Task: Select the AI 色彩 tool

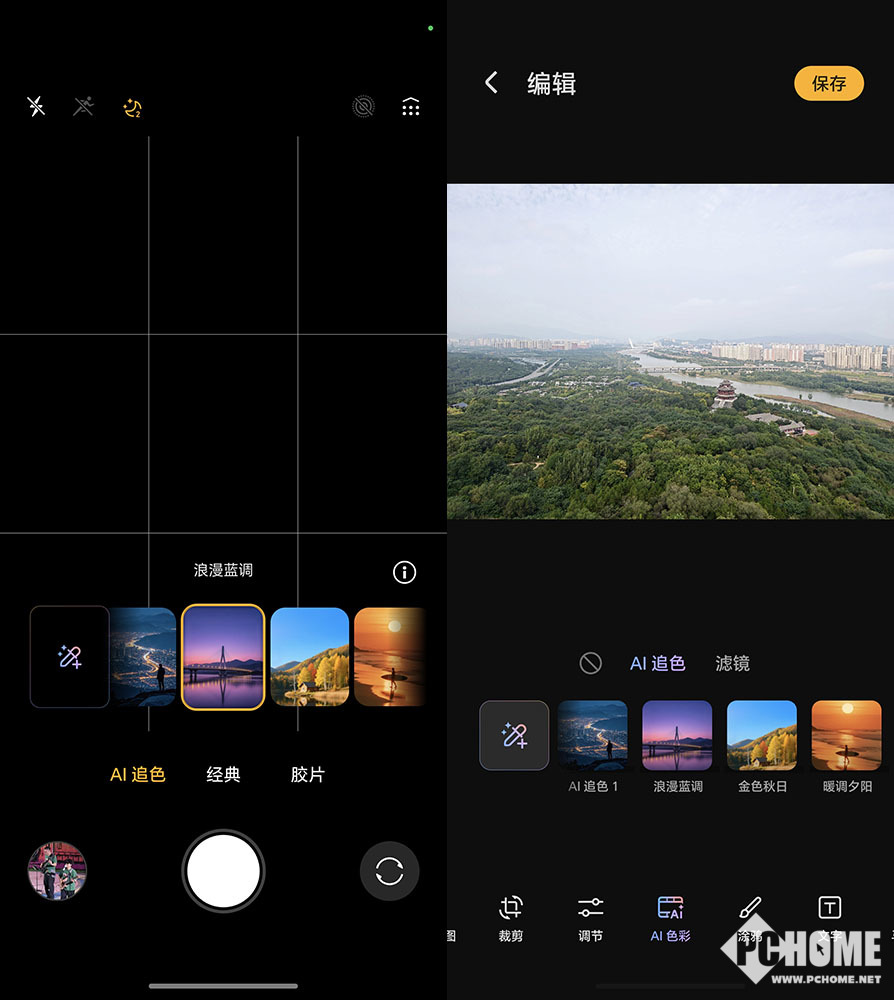Action: (x=670, y=917)
